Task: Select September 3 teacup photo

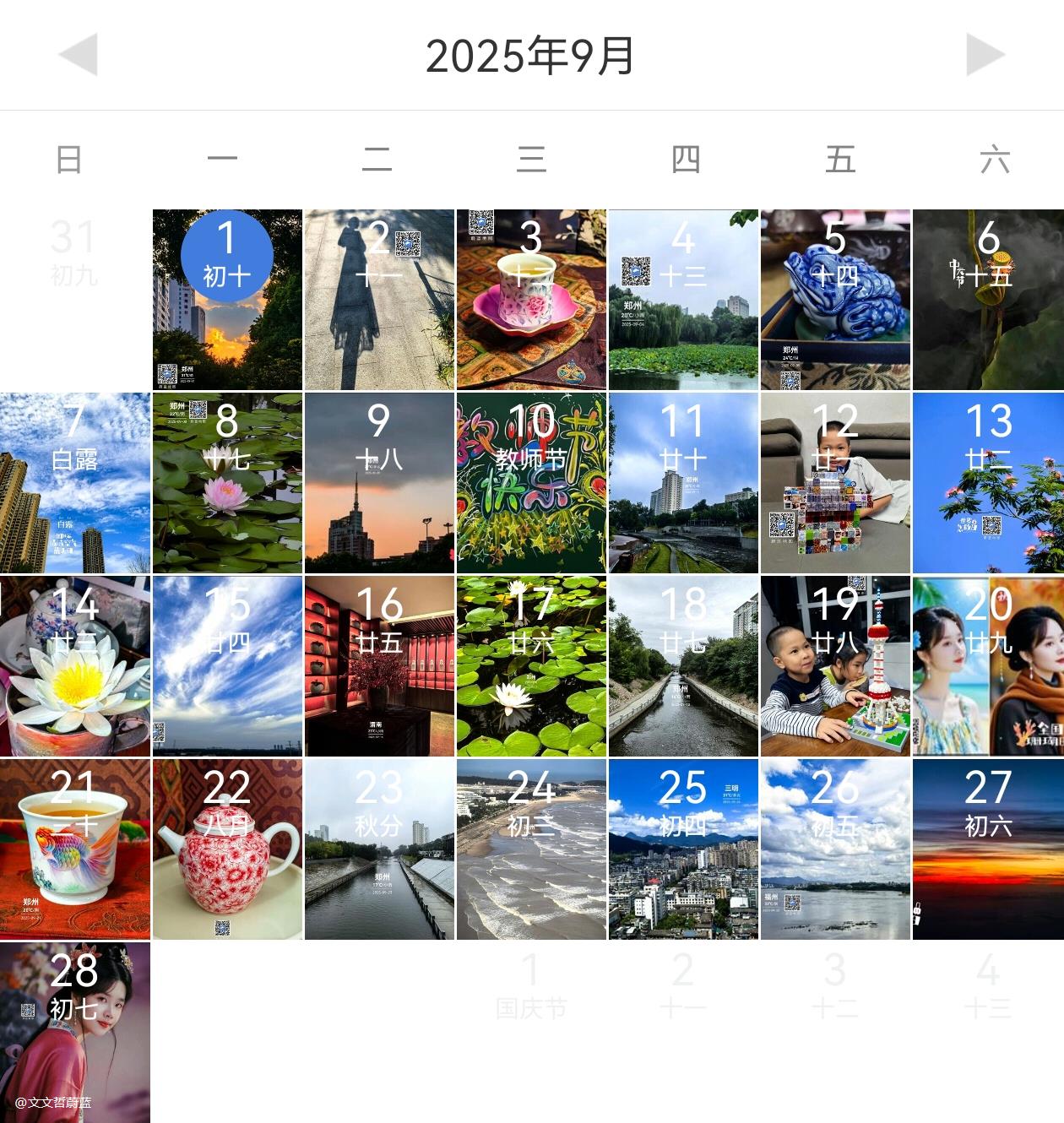Action: (531, 300)
